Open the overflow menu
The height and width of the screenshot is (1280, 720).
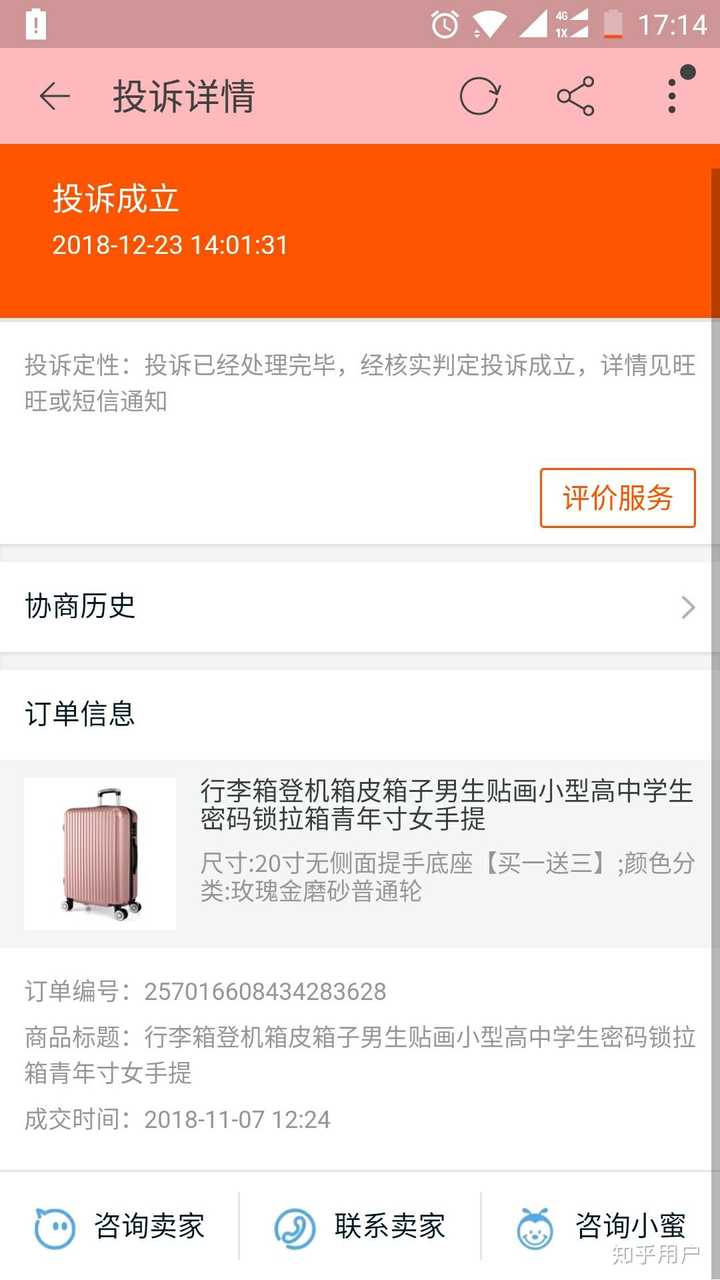click(x=673, y=96)
